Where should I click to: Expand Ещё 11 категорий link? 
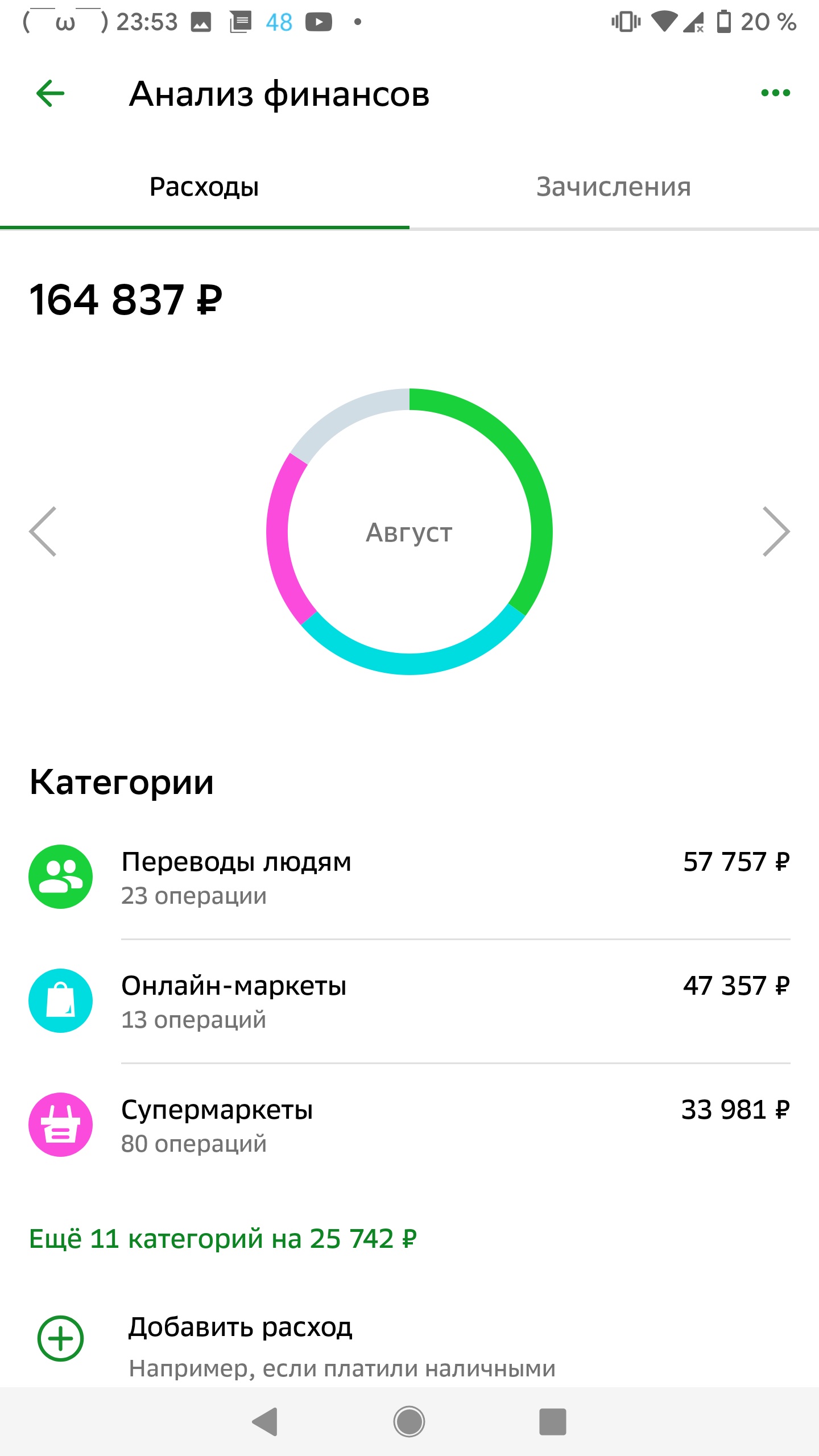coord(223,1239)
